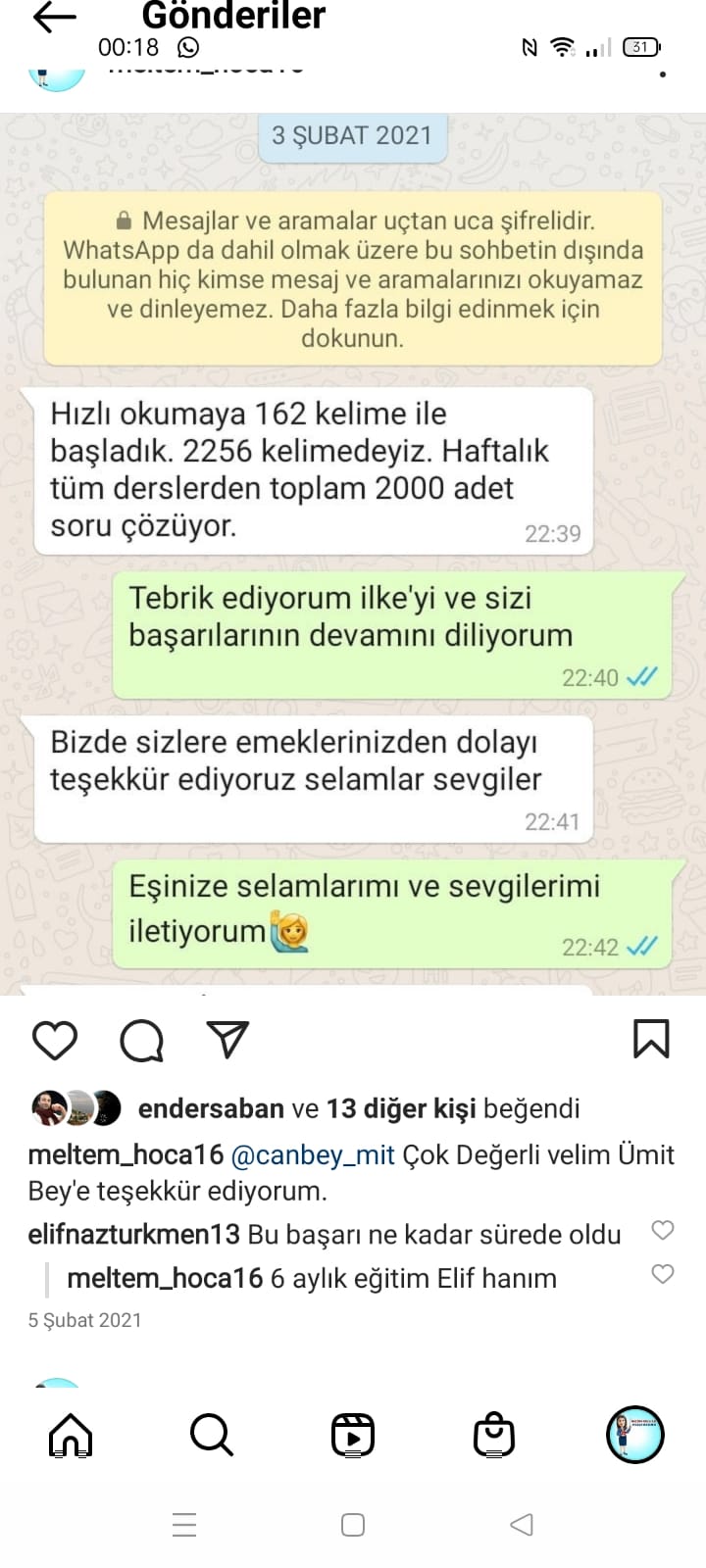
Task: Open the Profile tab avatar
Action: (x=635, y=1436)
